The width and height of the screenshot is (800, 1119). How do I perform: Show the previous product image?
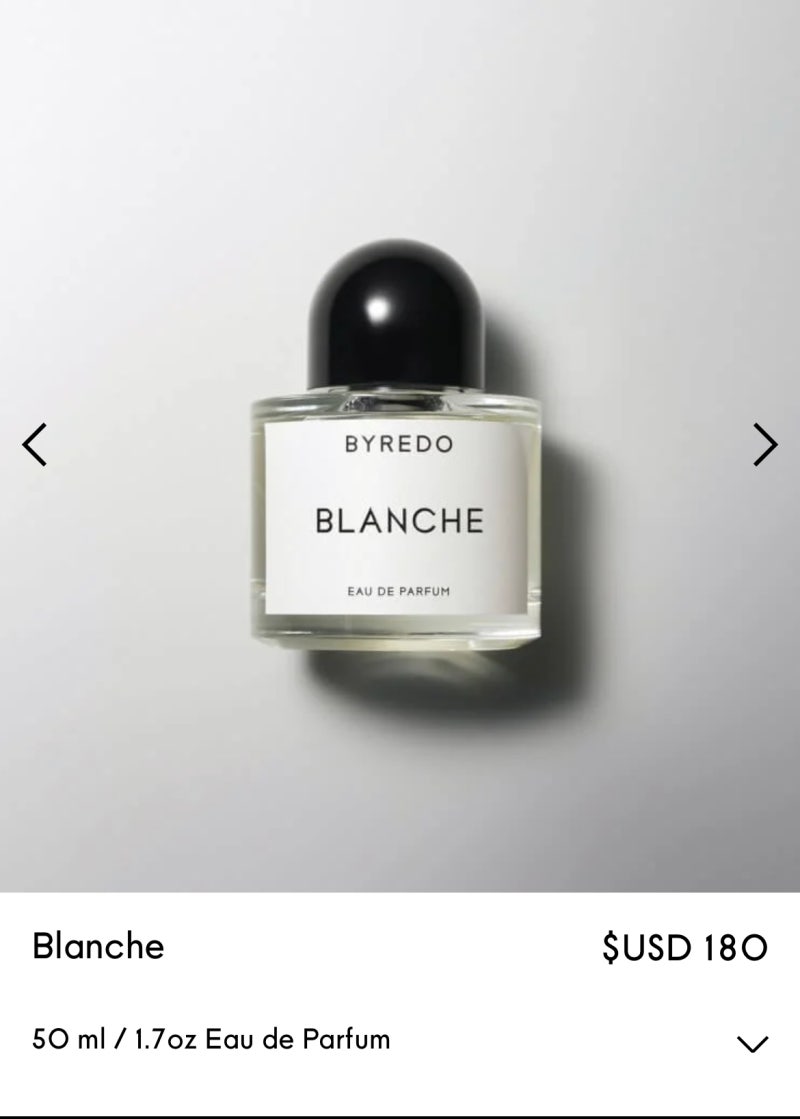point(35,445)
